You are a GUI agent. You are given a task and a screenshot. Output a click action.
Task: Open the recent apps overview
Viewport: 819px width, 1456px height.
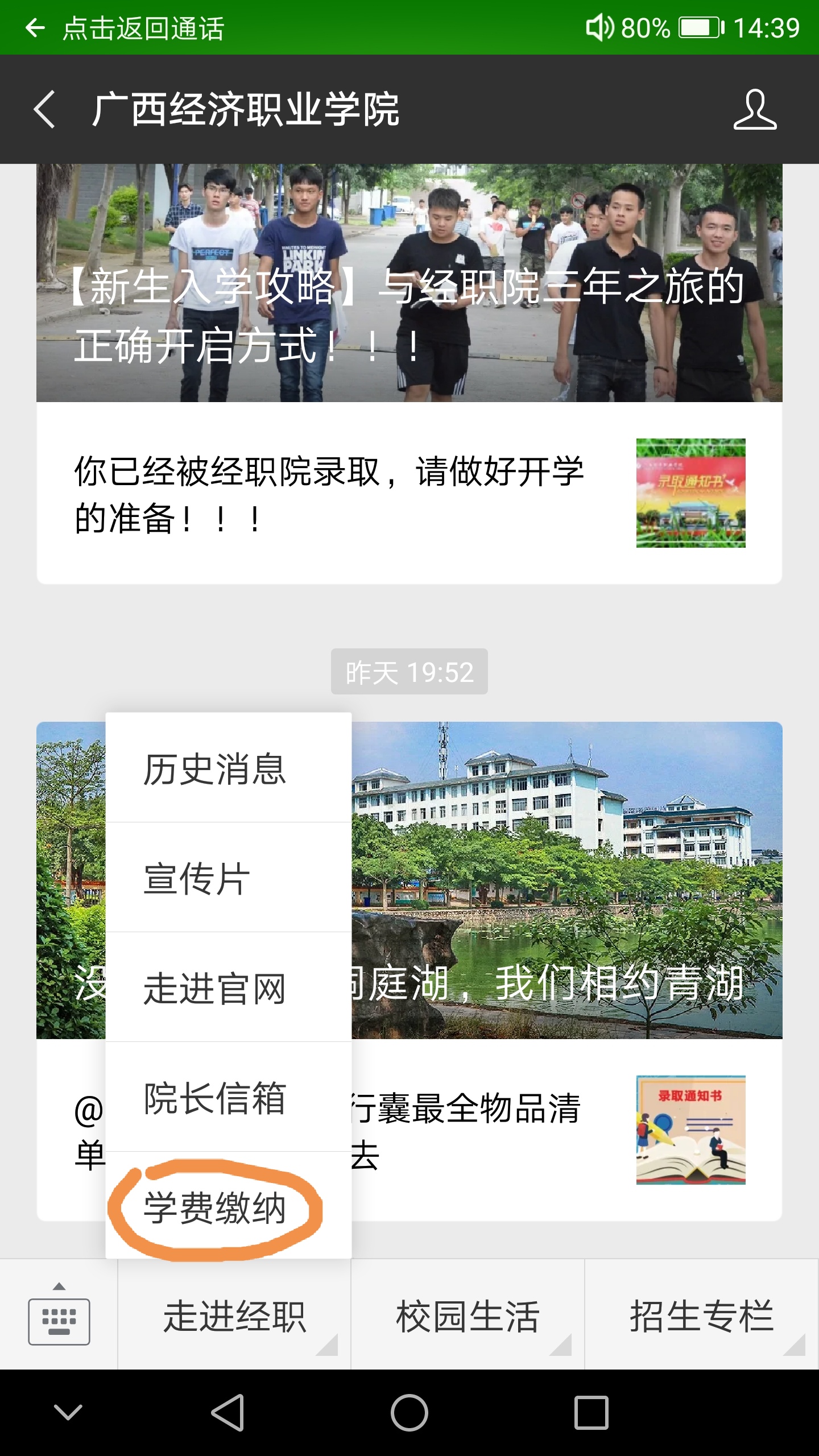click(591, 1413)
